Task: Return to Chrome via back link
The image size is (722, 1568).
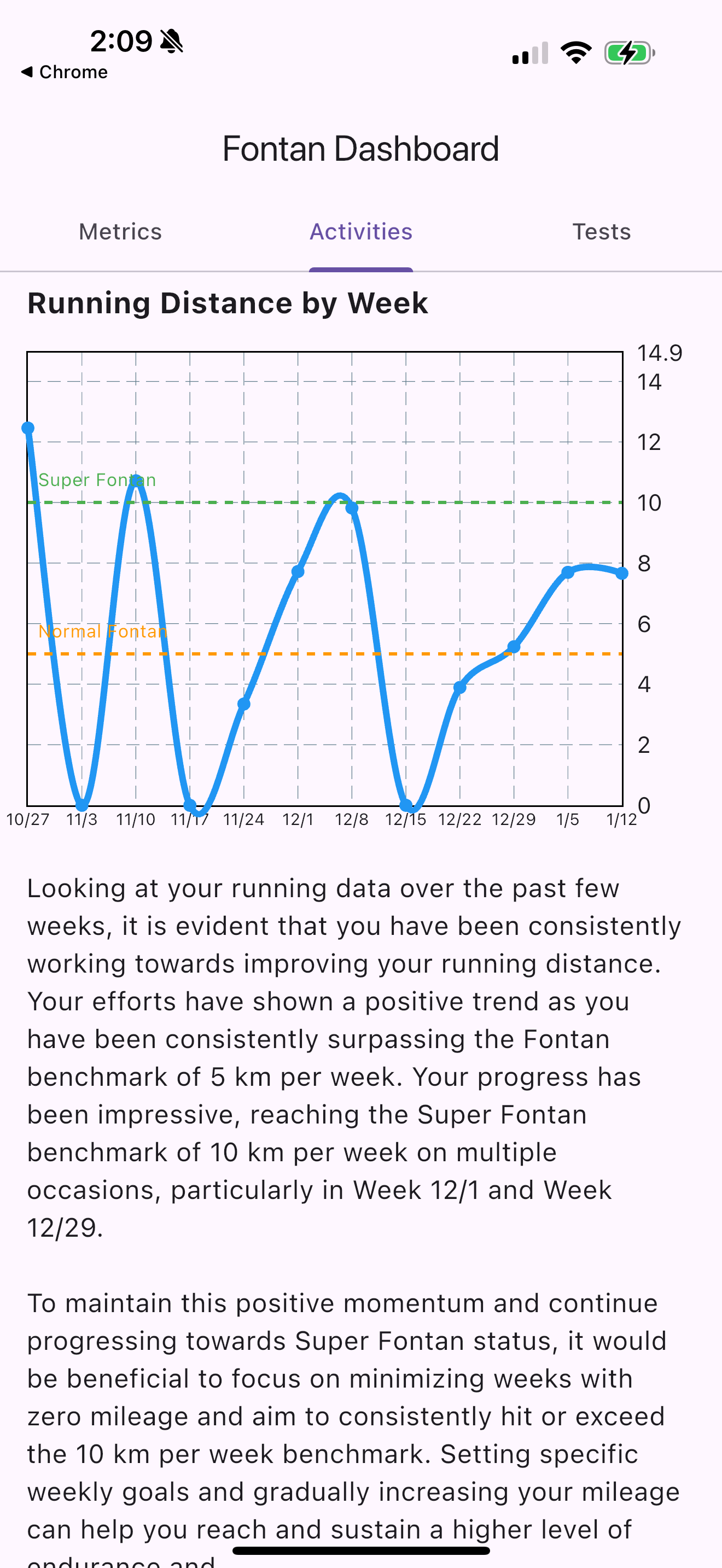Action: point(65,72)
